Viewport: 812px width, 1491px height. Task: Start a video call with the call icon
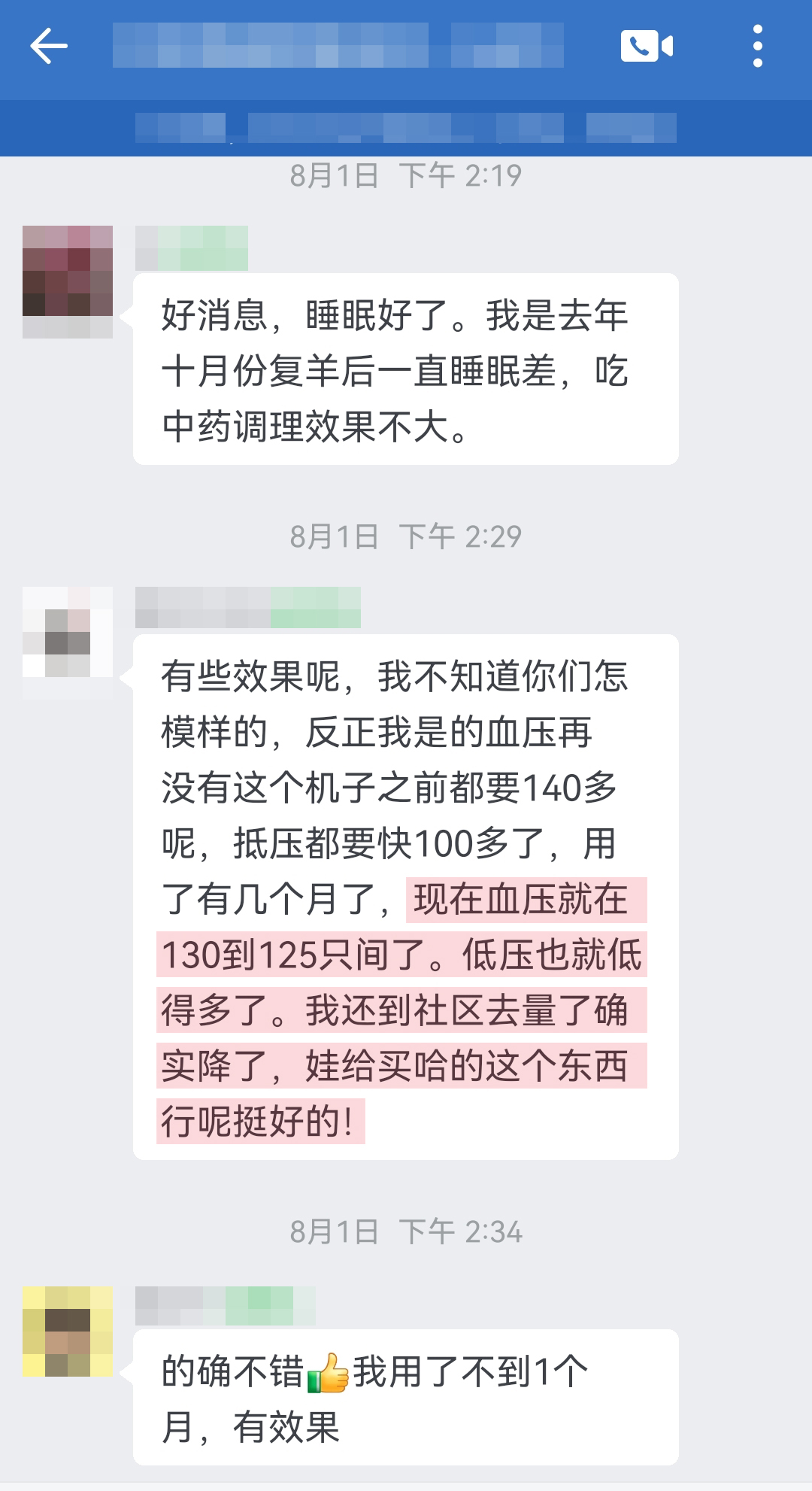click(648, 47)
